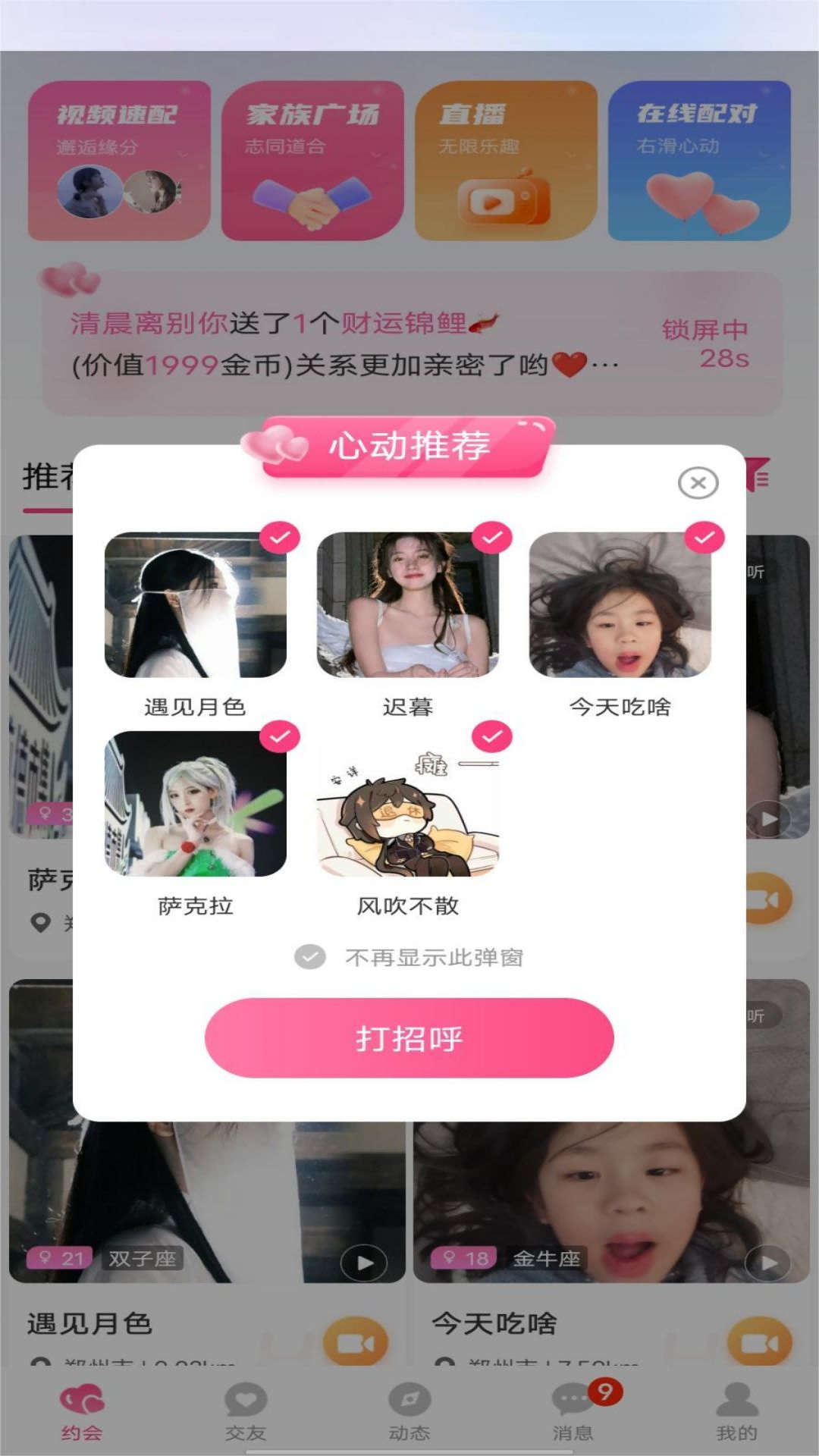The image size is (819, 1456).
Task: Open 在线配对 online matching
Action: [x=699, y=161]
